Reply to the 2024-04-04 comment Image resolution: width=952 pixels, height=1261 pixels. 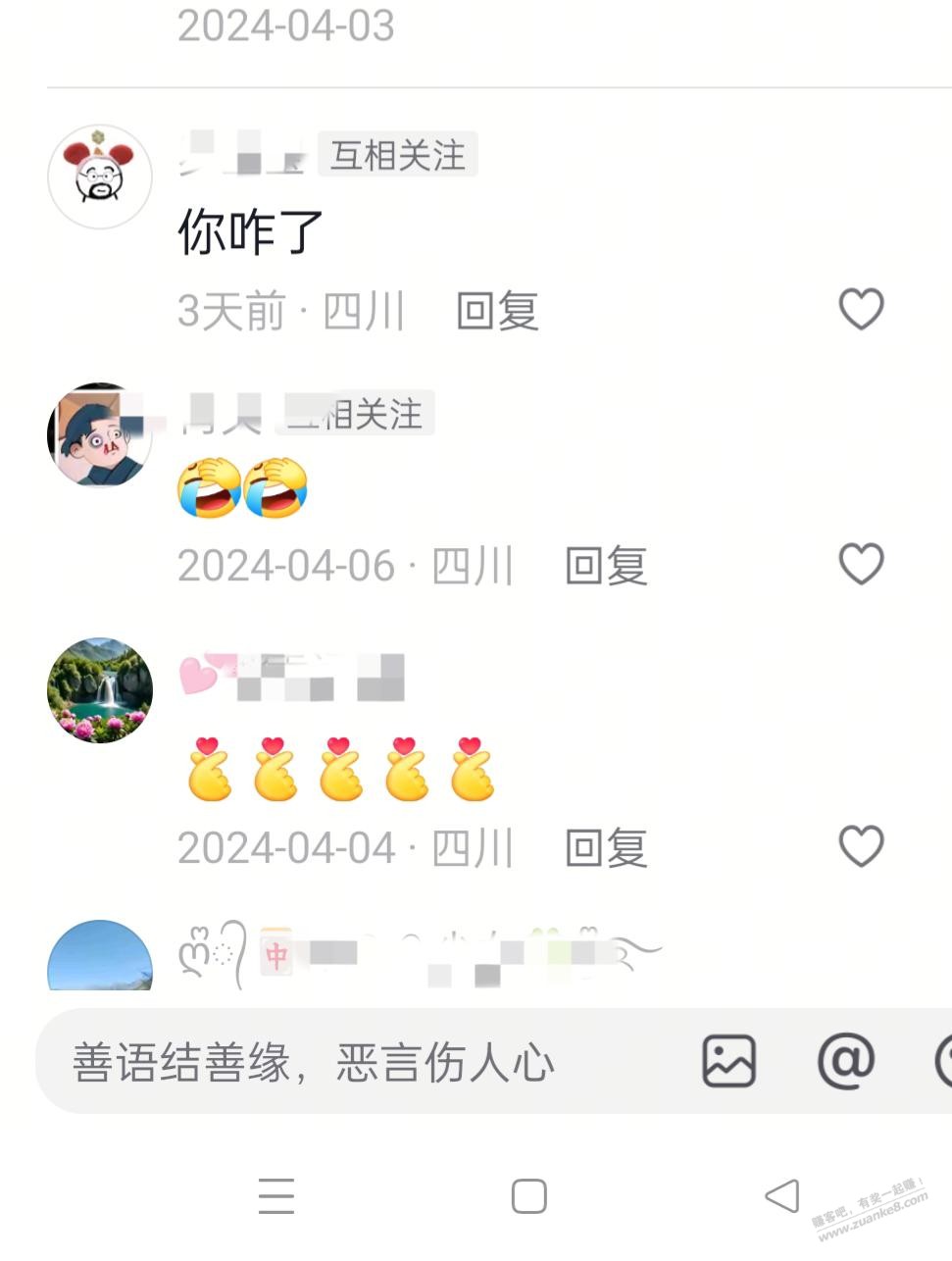pos(606,848)
